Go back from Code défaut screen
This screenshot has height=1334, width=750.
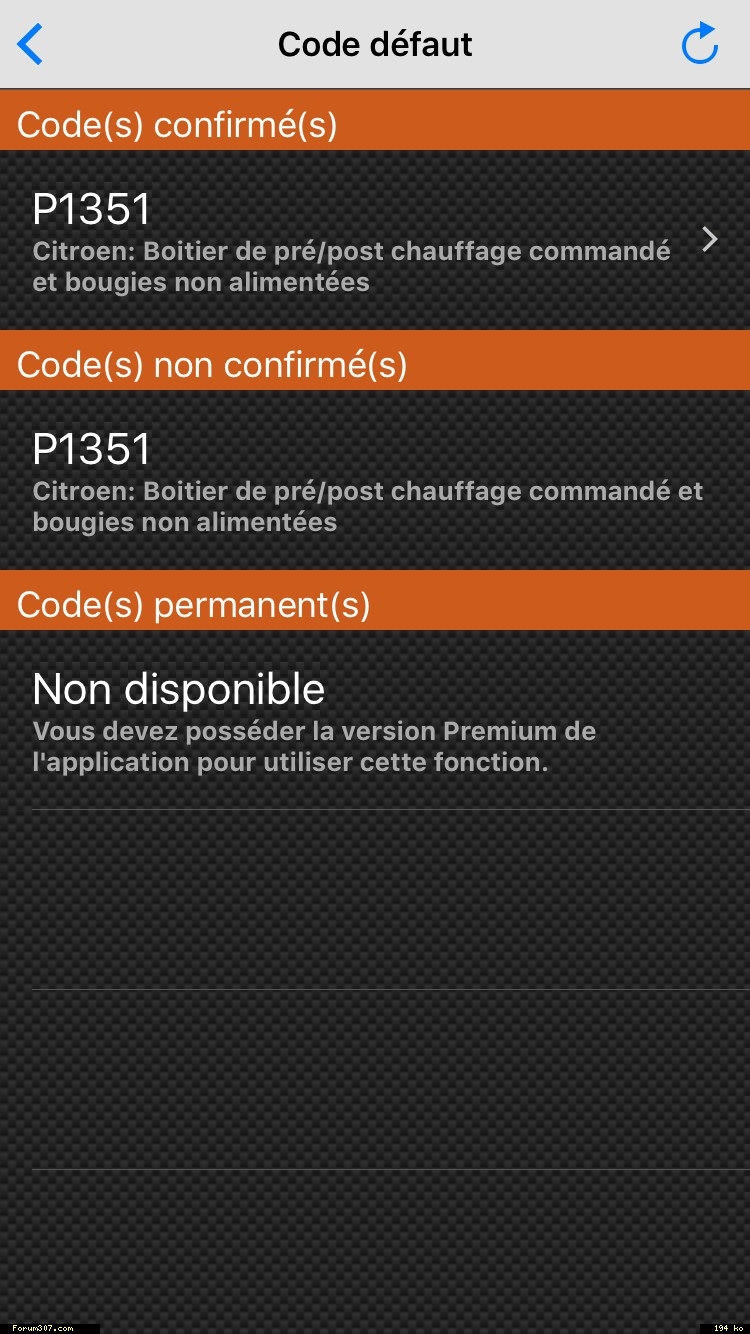click(x=31, y=45)
